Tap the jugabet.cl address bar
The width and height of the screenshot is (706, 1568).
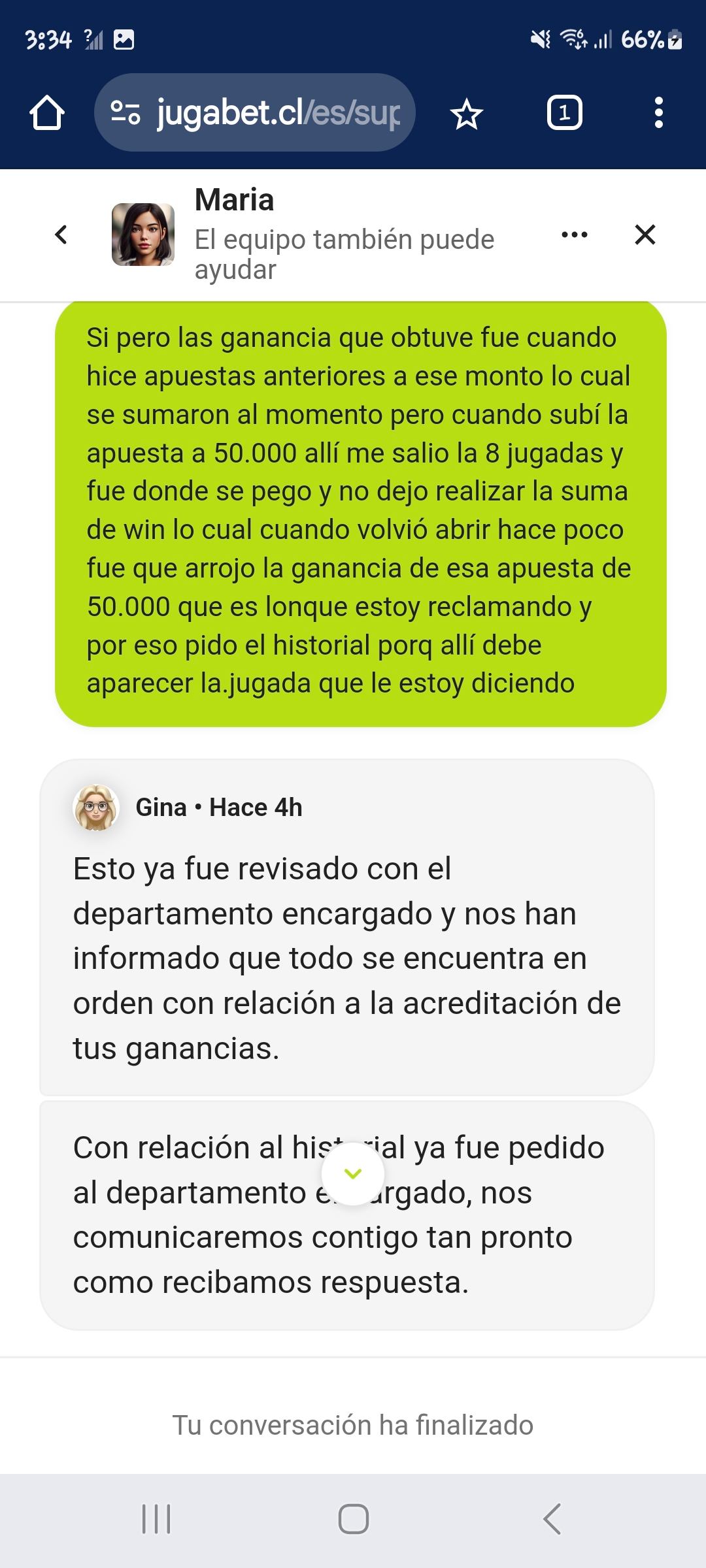click(x=278, y=114)
